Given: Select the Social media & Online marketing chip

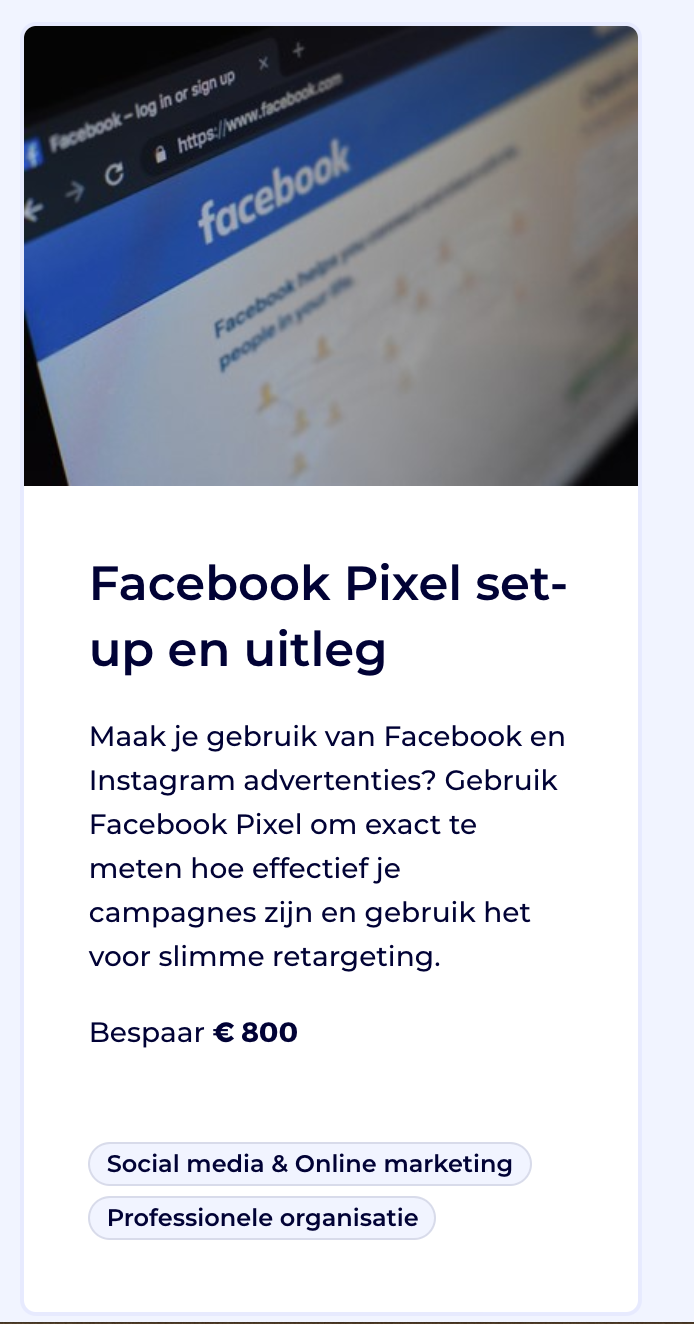Looking at the screenshot, I should point(309,1164).
